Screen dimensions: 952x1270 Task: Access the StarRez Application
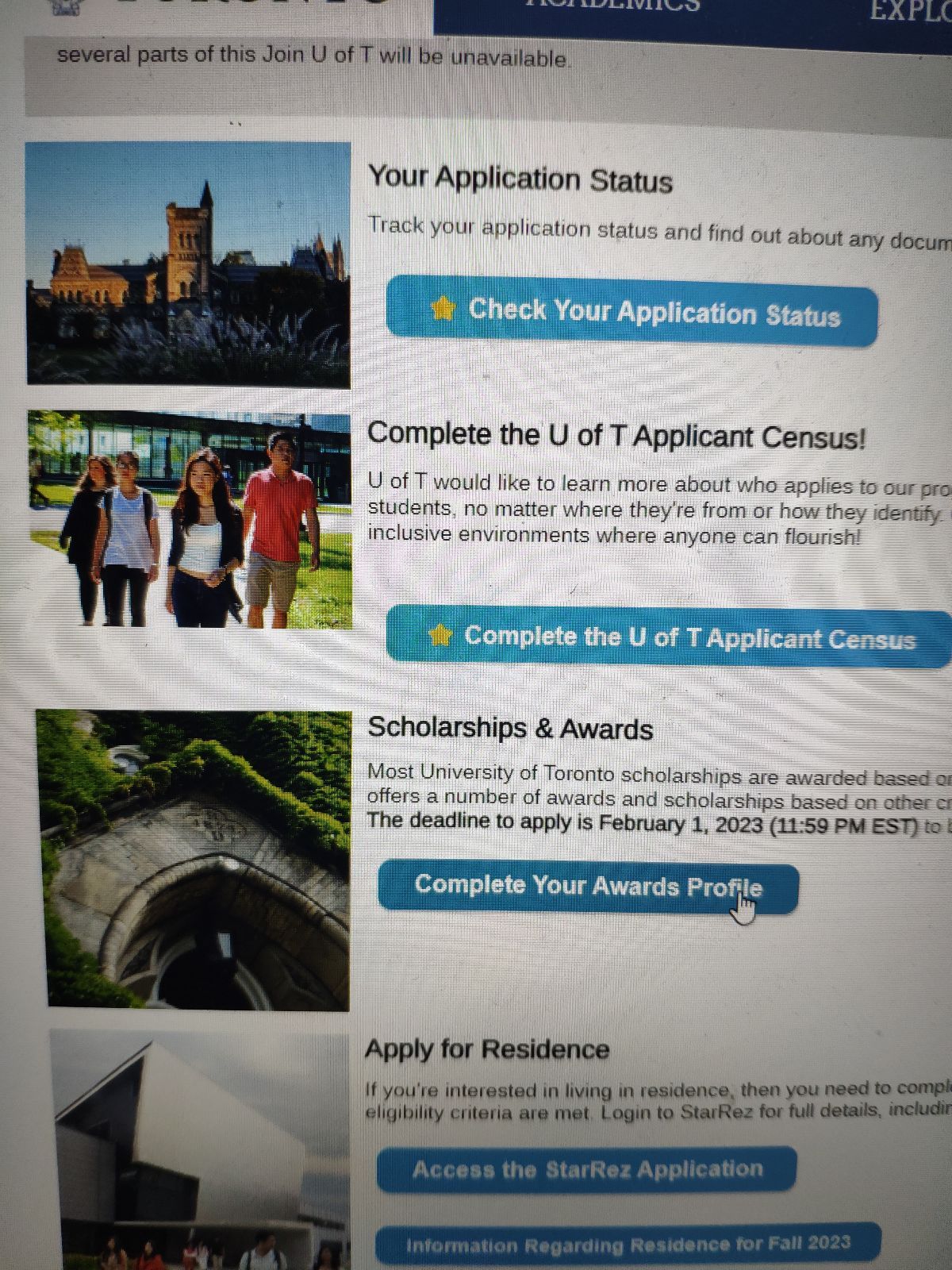pos(586,1169)
